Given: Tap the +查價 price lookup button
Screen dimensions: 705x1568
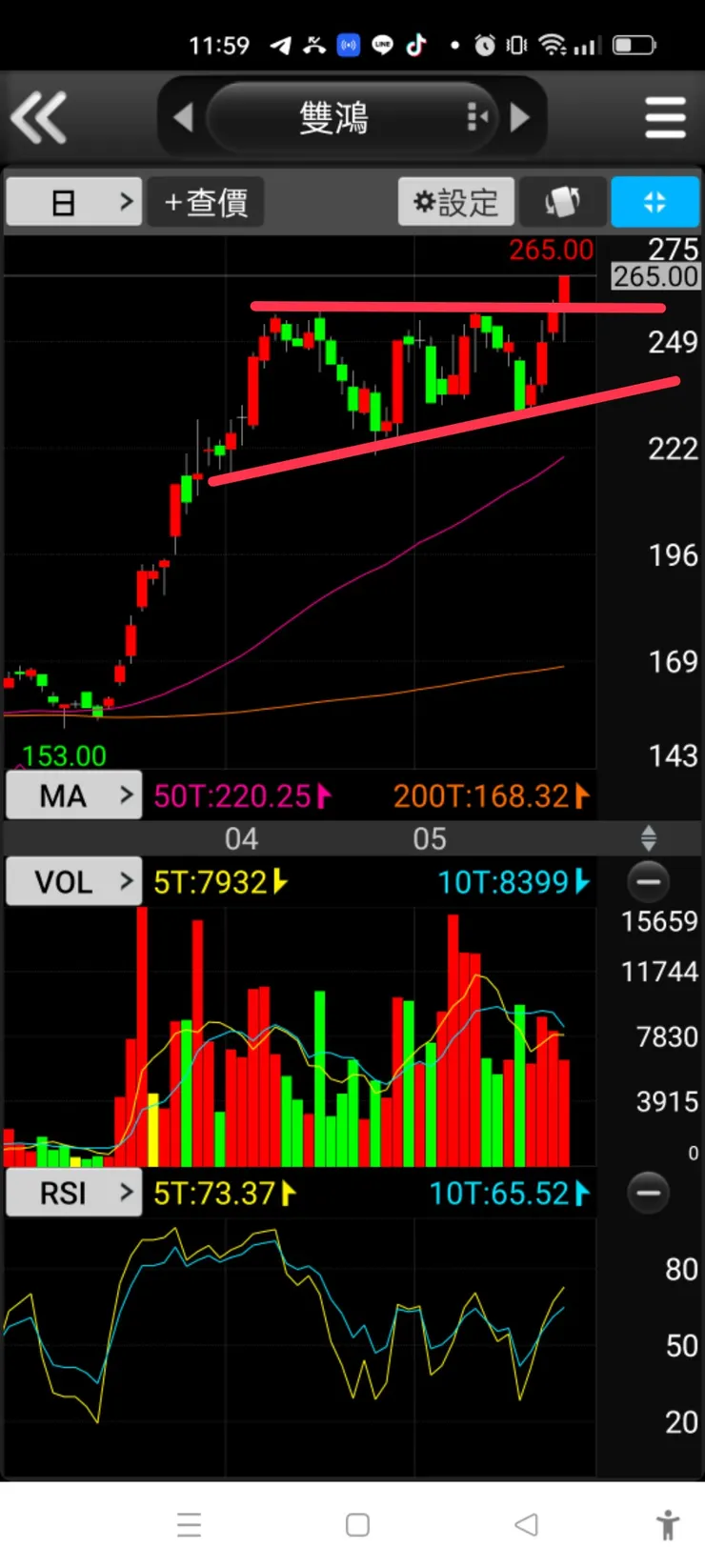Looking at the screenshot, I should point(206,202).
